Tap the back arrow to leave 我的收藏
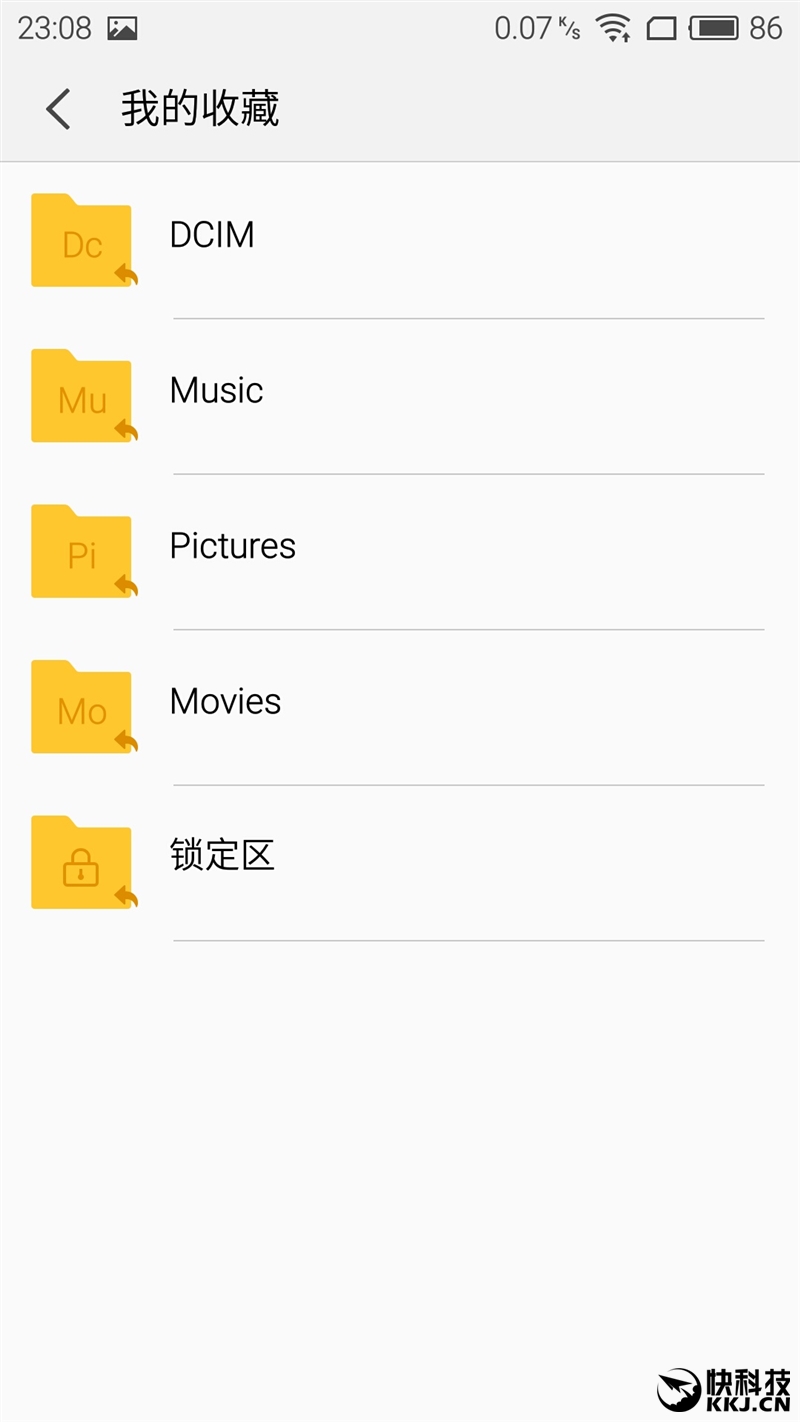This screenshot has width=800, height=1422. tap(57, 108)
